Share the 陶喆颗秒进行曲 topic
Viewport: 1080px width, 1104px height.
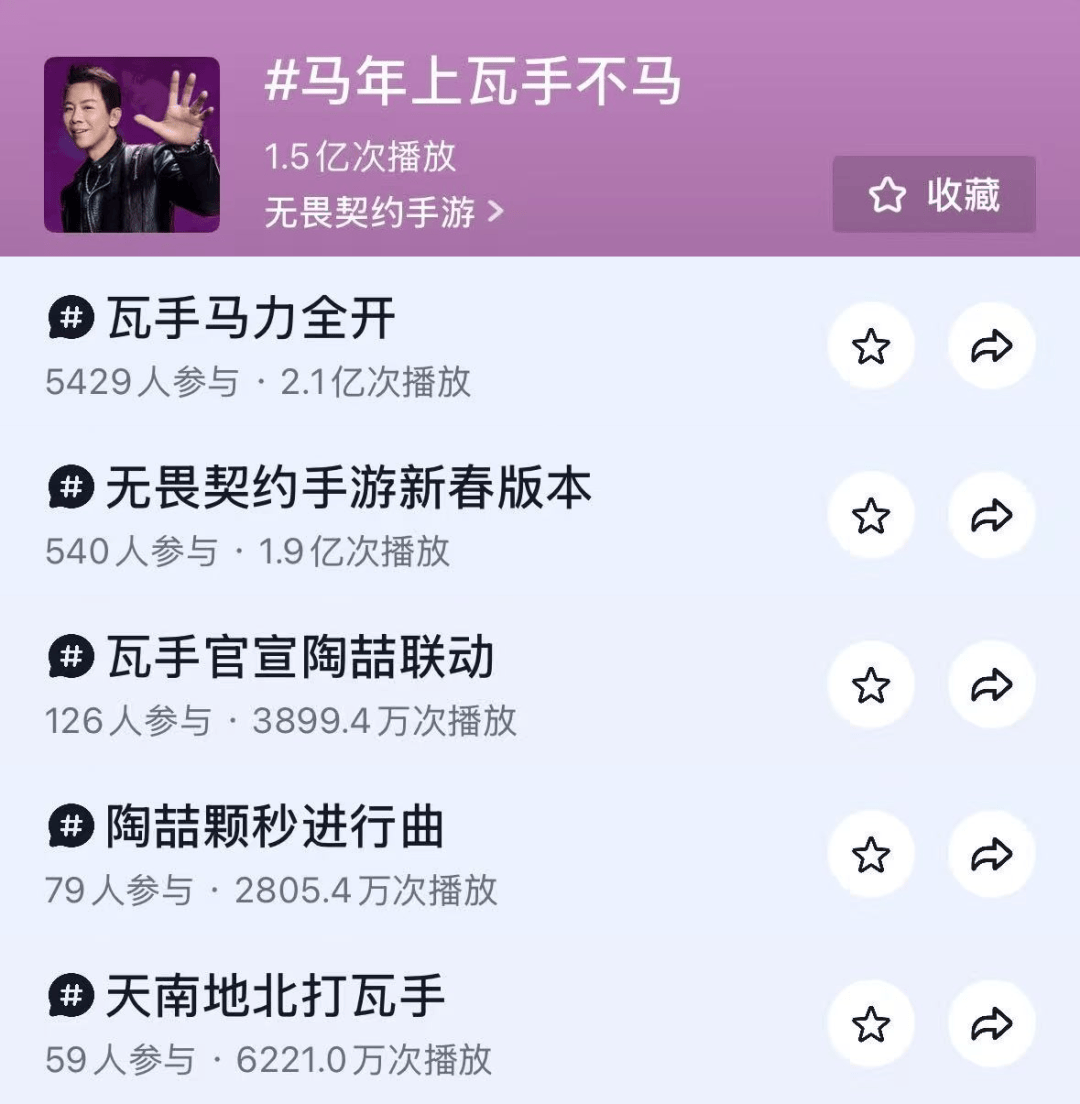pos(991,854)
